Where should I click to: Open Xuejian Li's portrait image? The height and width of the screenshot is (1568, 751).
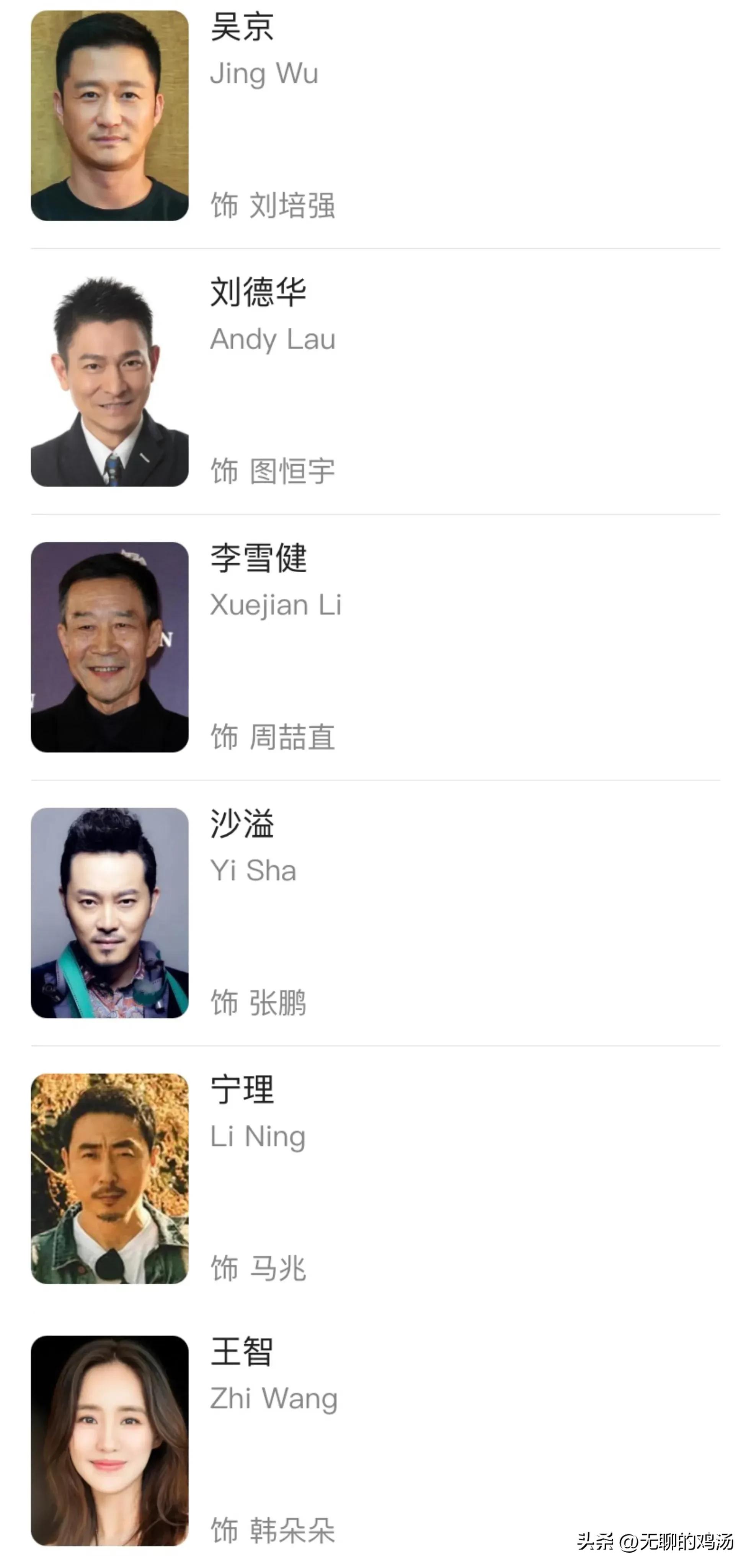click(x=109, y=648)
